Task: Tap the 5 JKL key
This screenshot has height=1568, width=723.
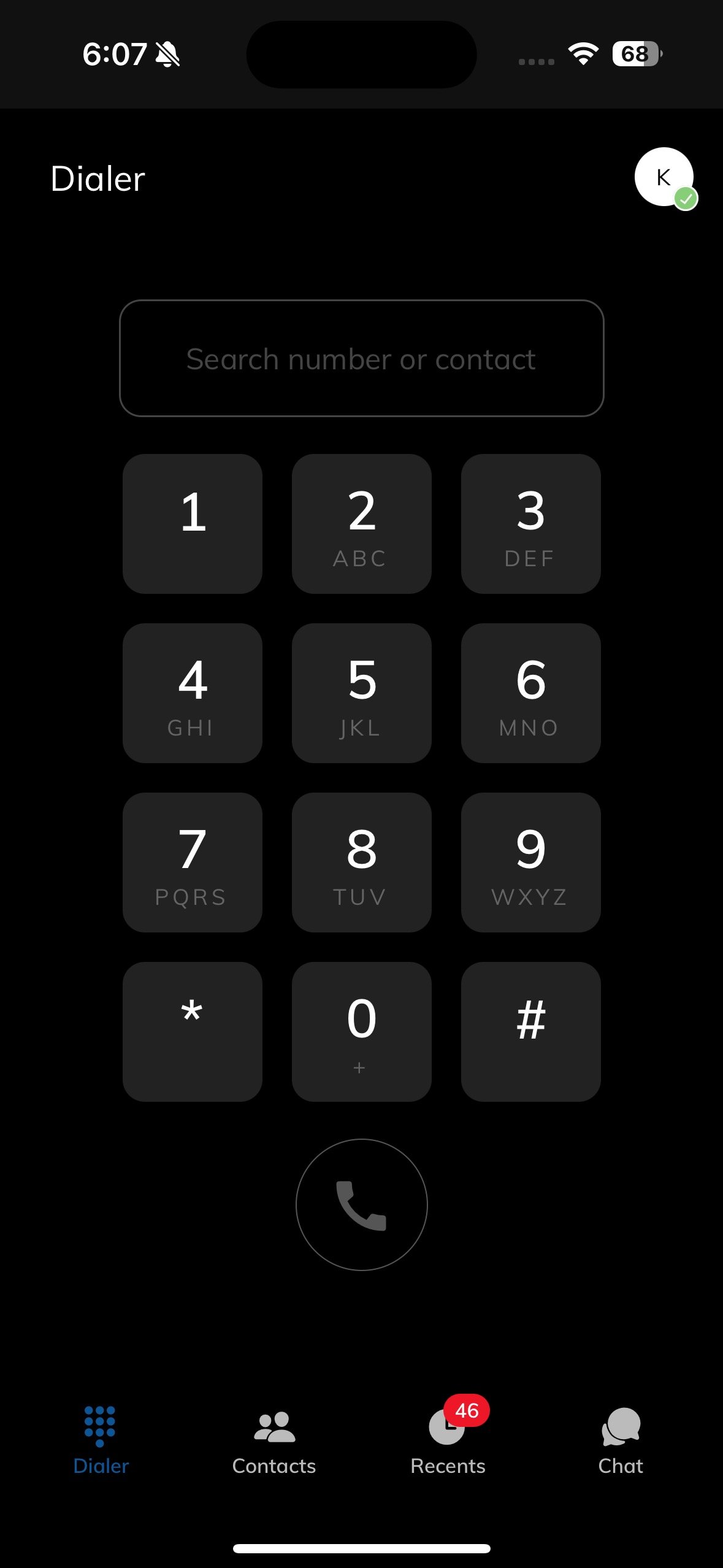Action: 362,693
